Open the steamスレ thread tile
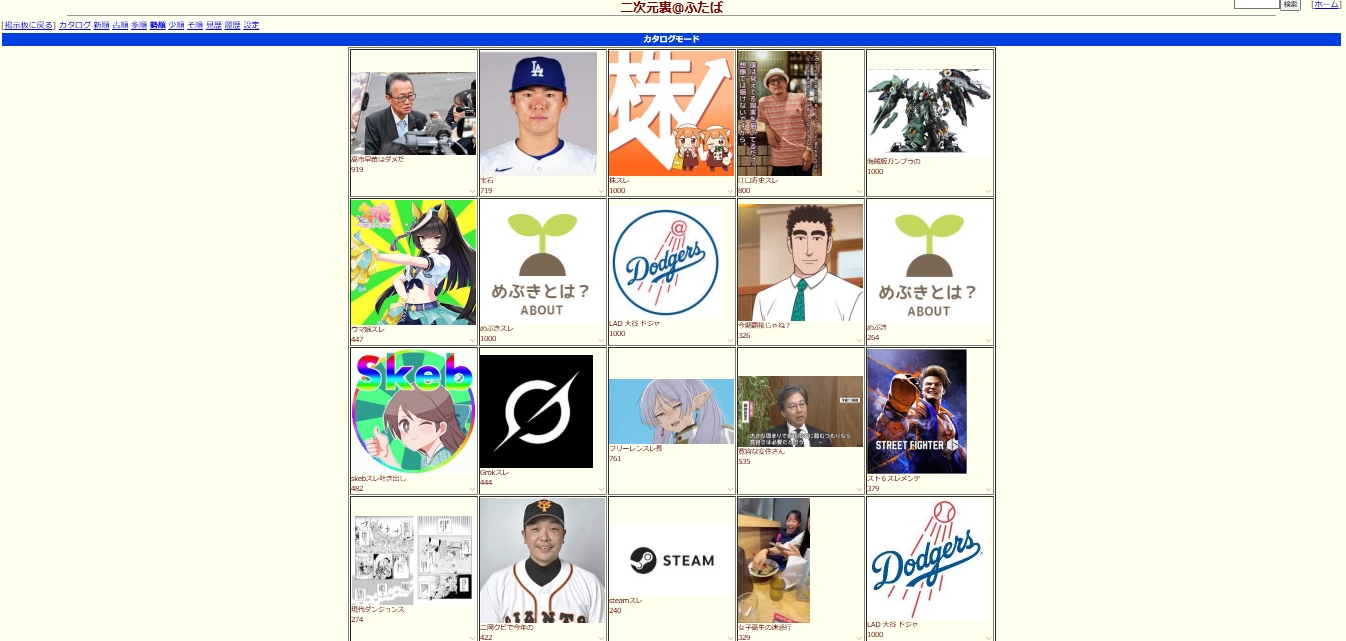 (x=670, y=560)
